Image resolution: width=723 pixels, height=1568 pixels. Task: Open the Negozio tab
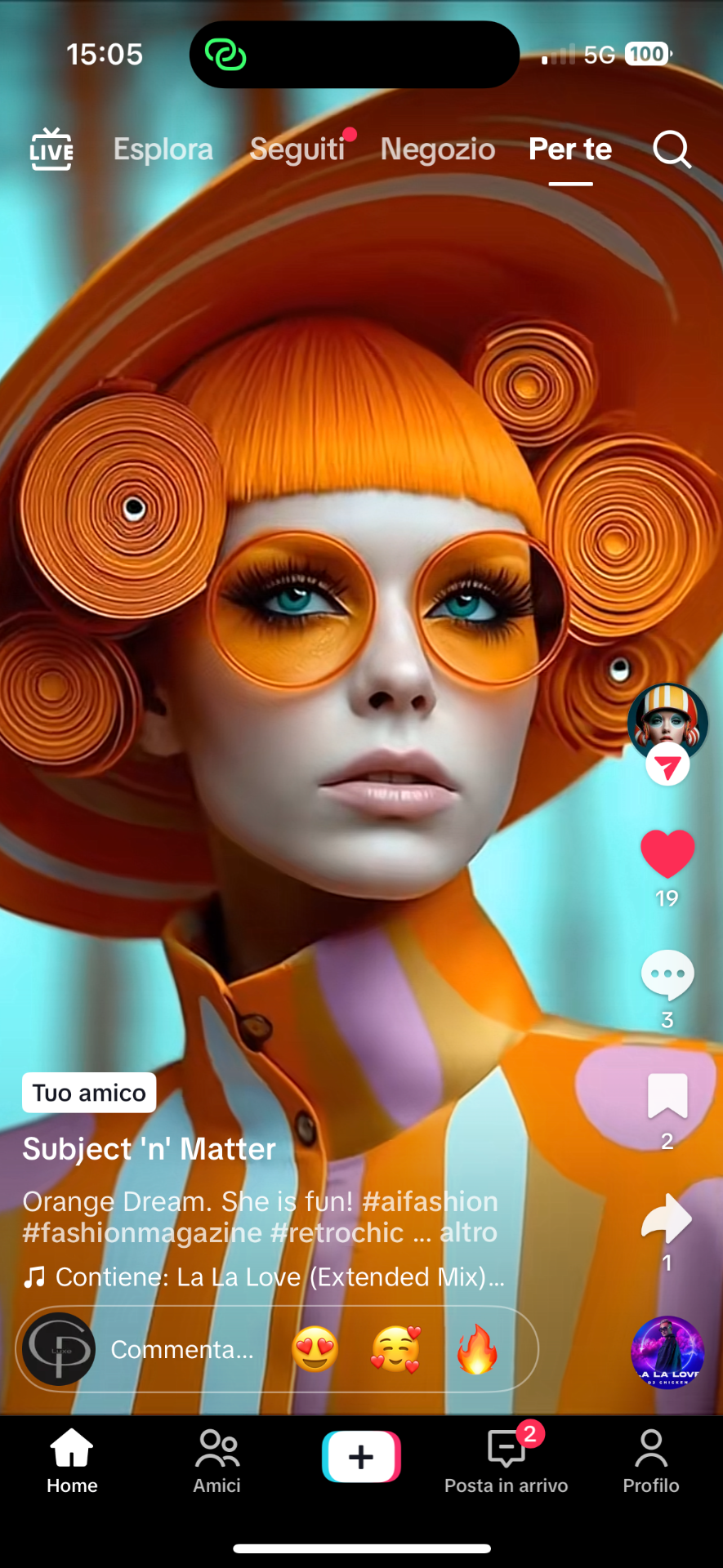point(438,149)
